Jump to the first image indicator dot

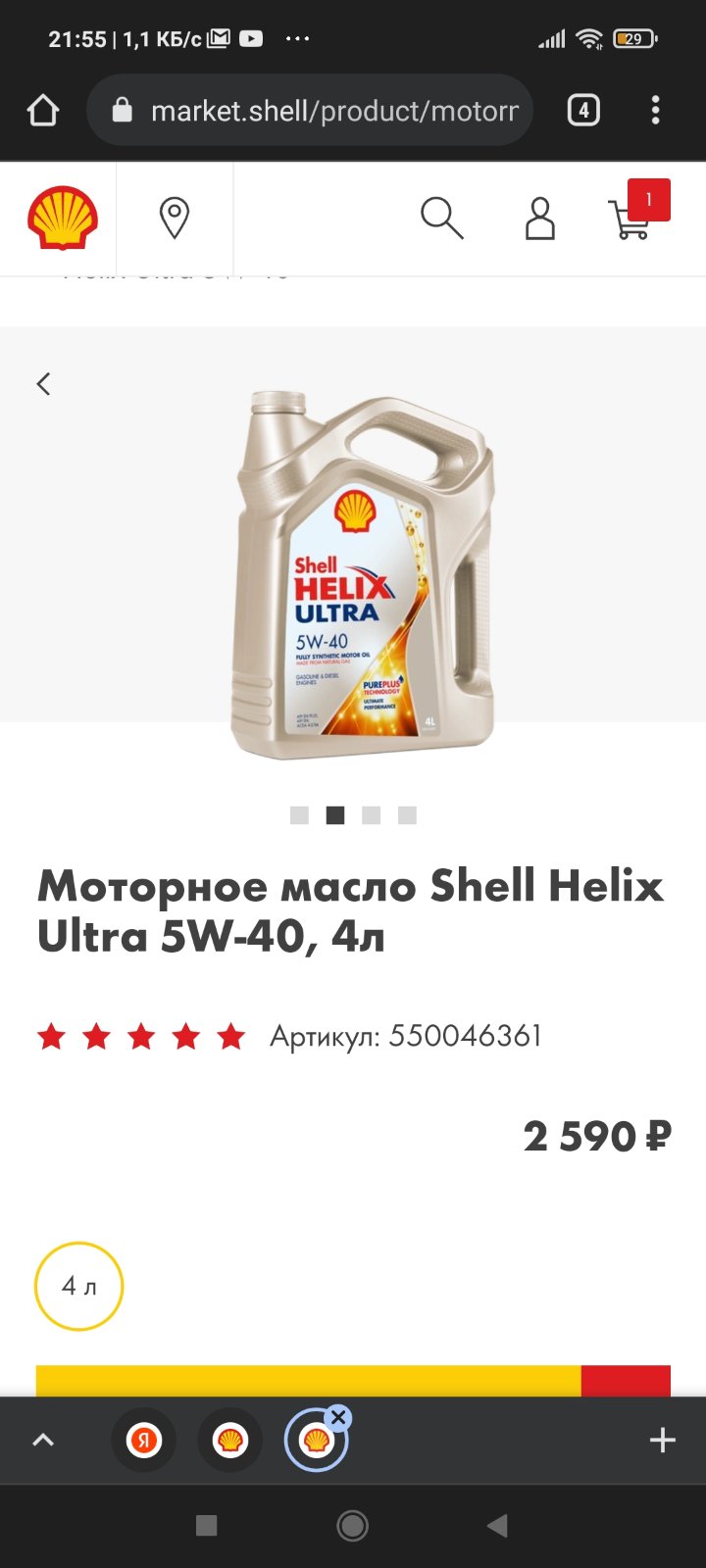[300, 815]
